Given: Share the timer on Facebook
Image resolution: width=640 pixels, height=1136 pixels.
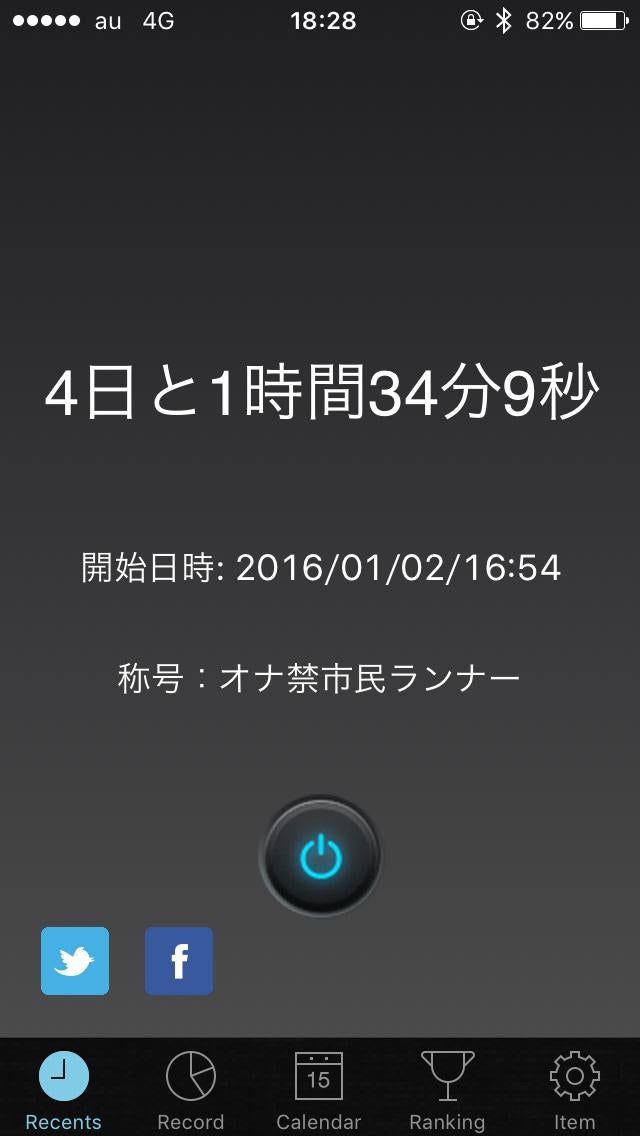Looking at the screenshot, I should pos(179,961).
